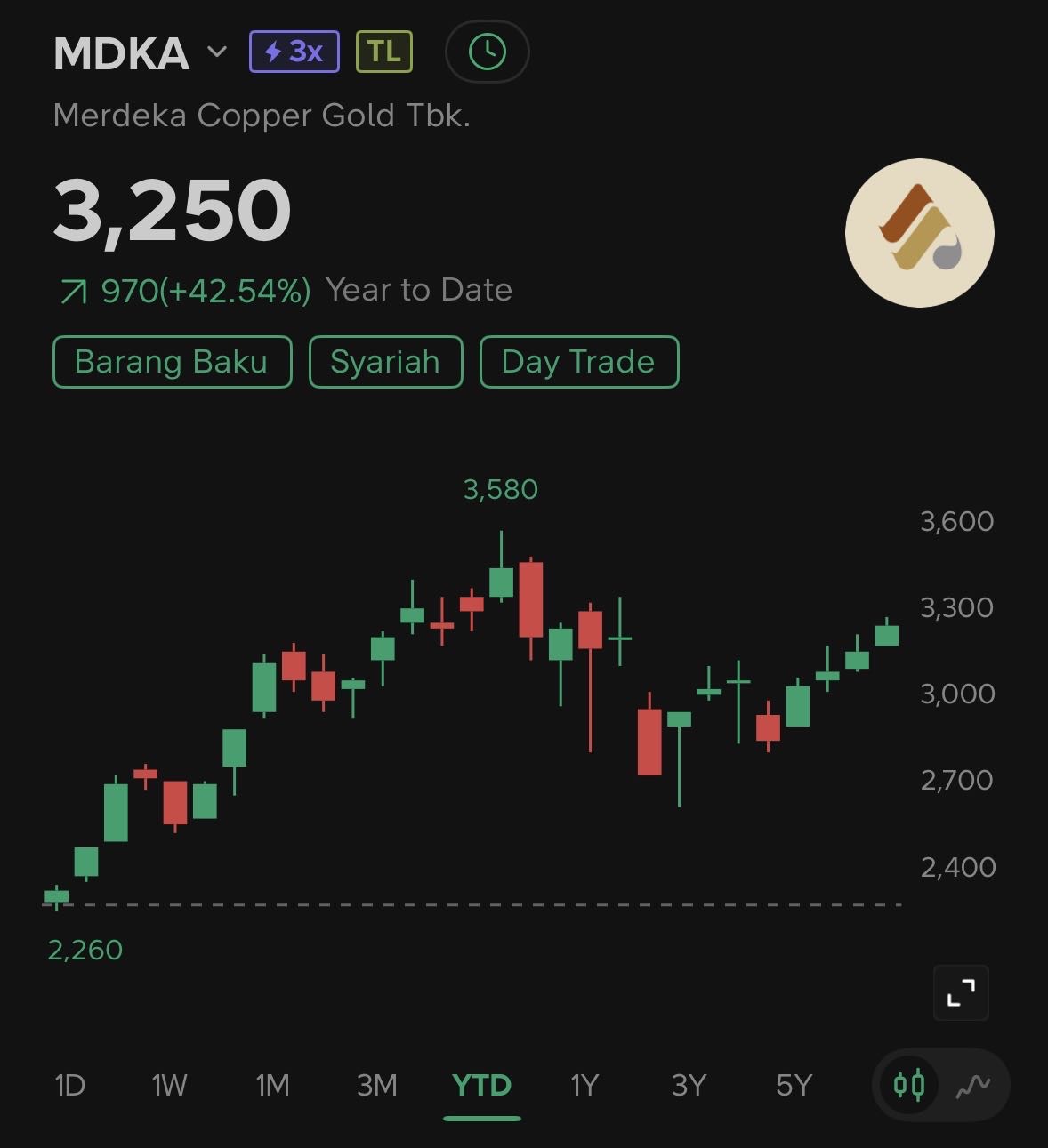Screen dimensions: 1048x1148
Task: Tap the 3x leverage badge
Action: coord(294,52)
